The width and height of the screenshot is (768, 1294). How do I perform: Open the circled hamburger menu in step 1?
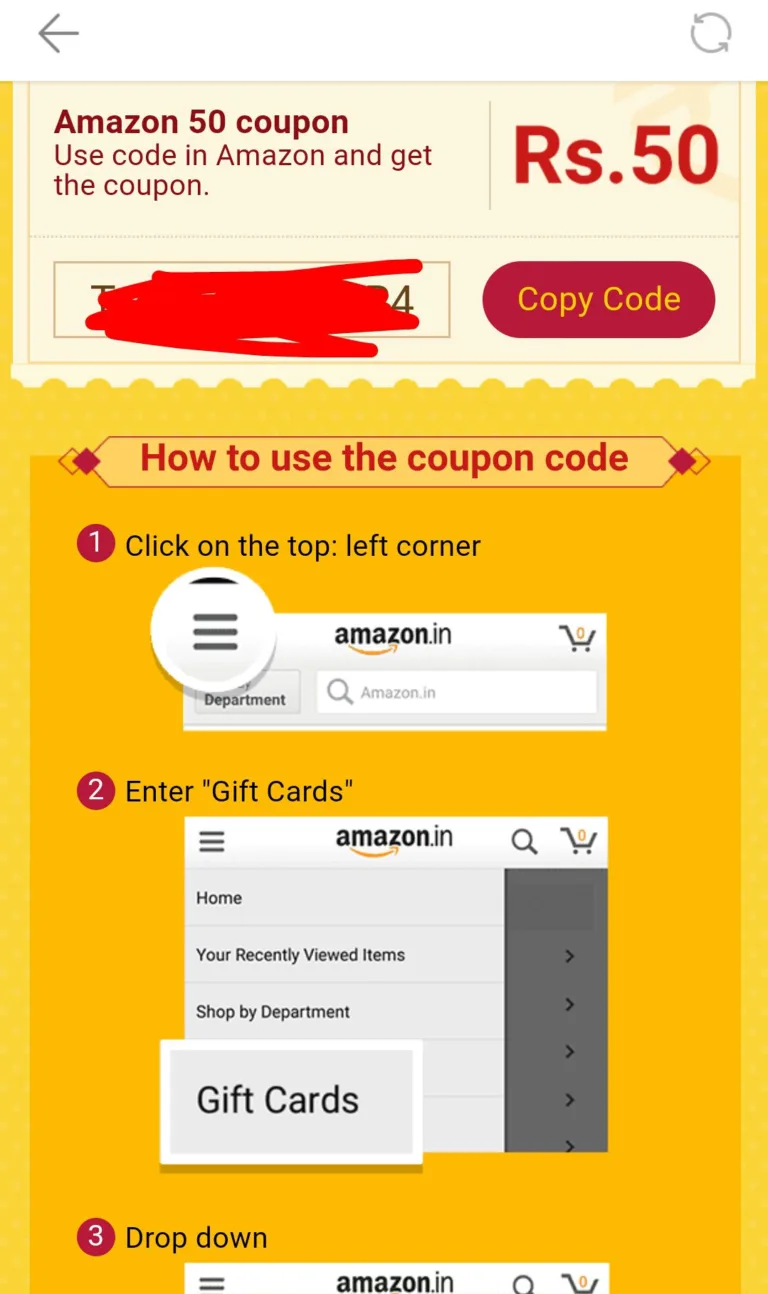(214, 630)
